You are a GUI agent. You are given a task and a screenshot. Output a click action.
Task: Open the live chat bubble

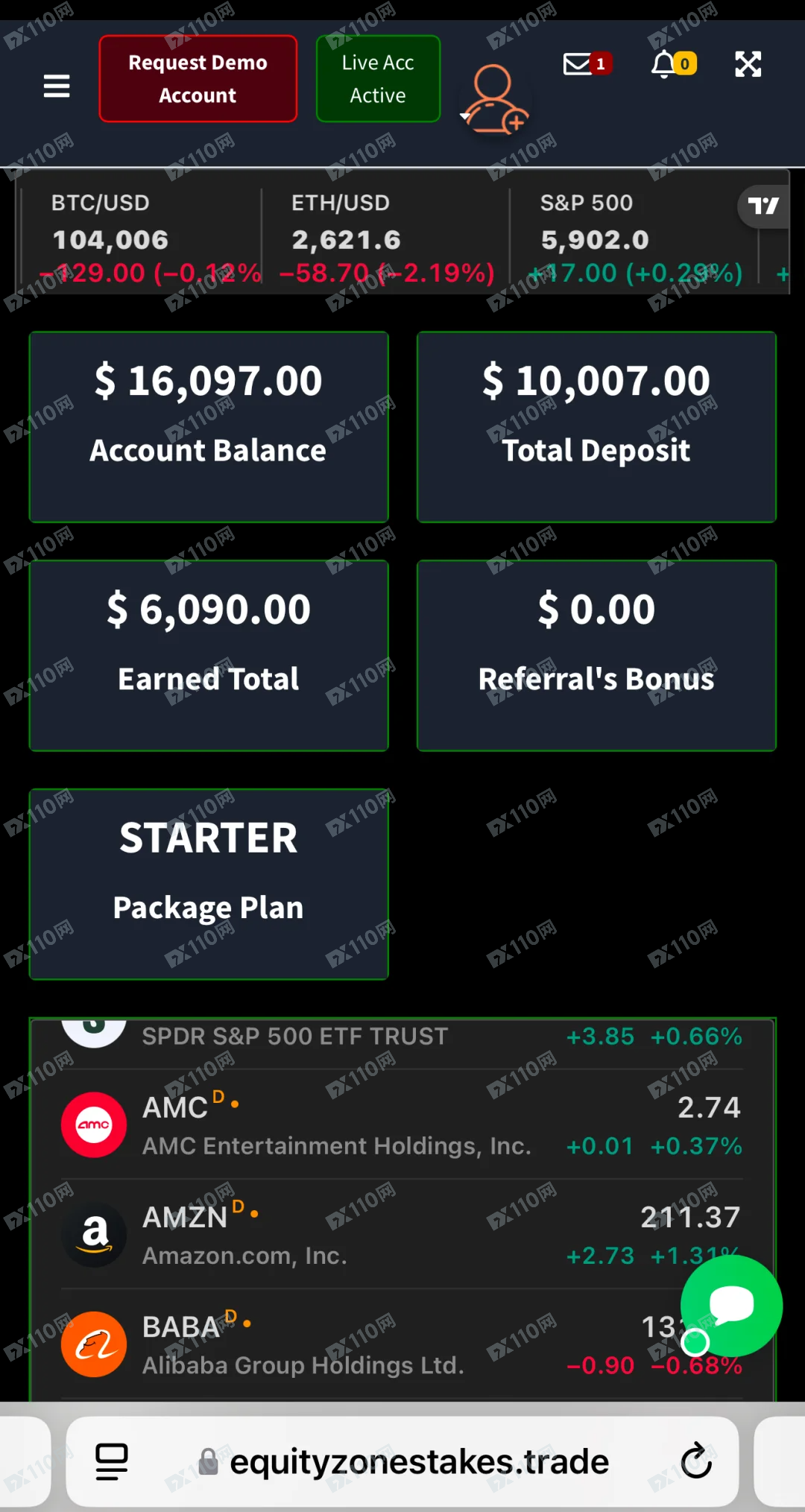[x=731, y=1306]
